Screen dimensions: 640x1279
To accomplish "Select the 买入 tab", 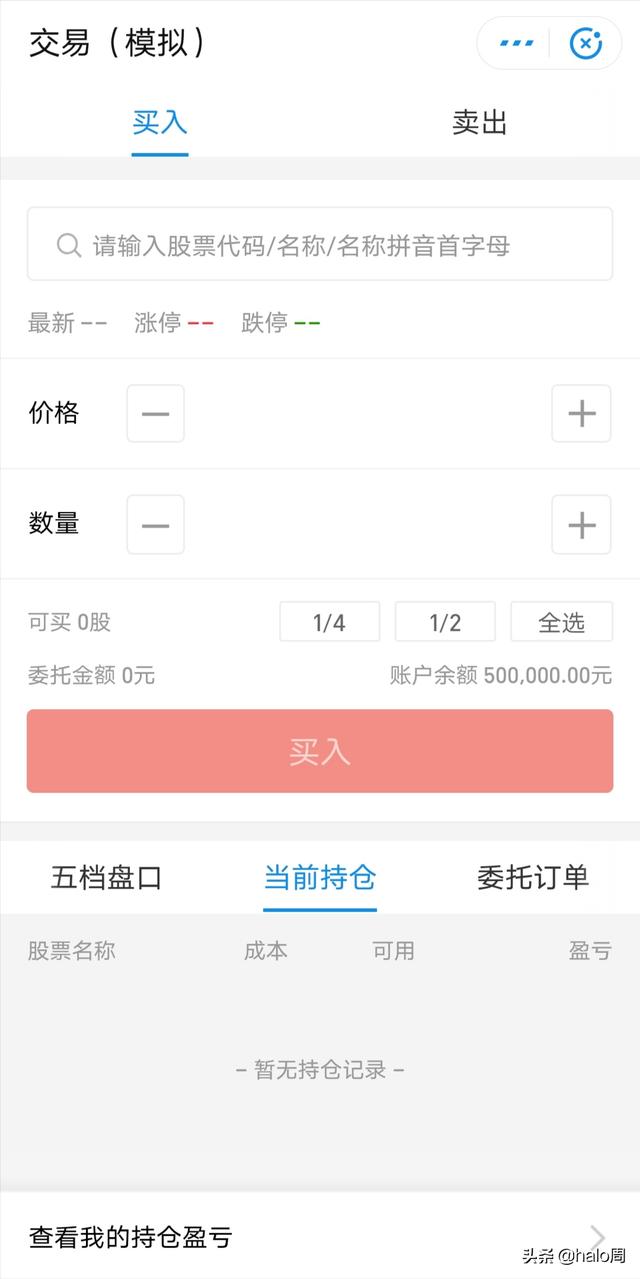I will tap(160, 123).
